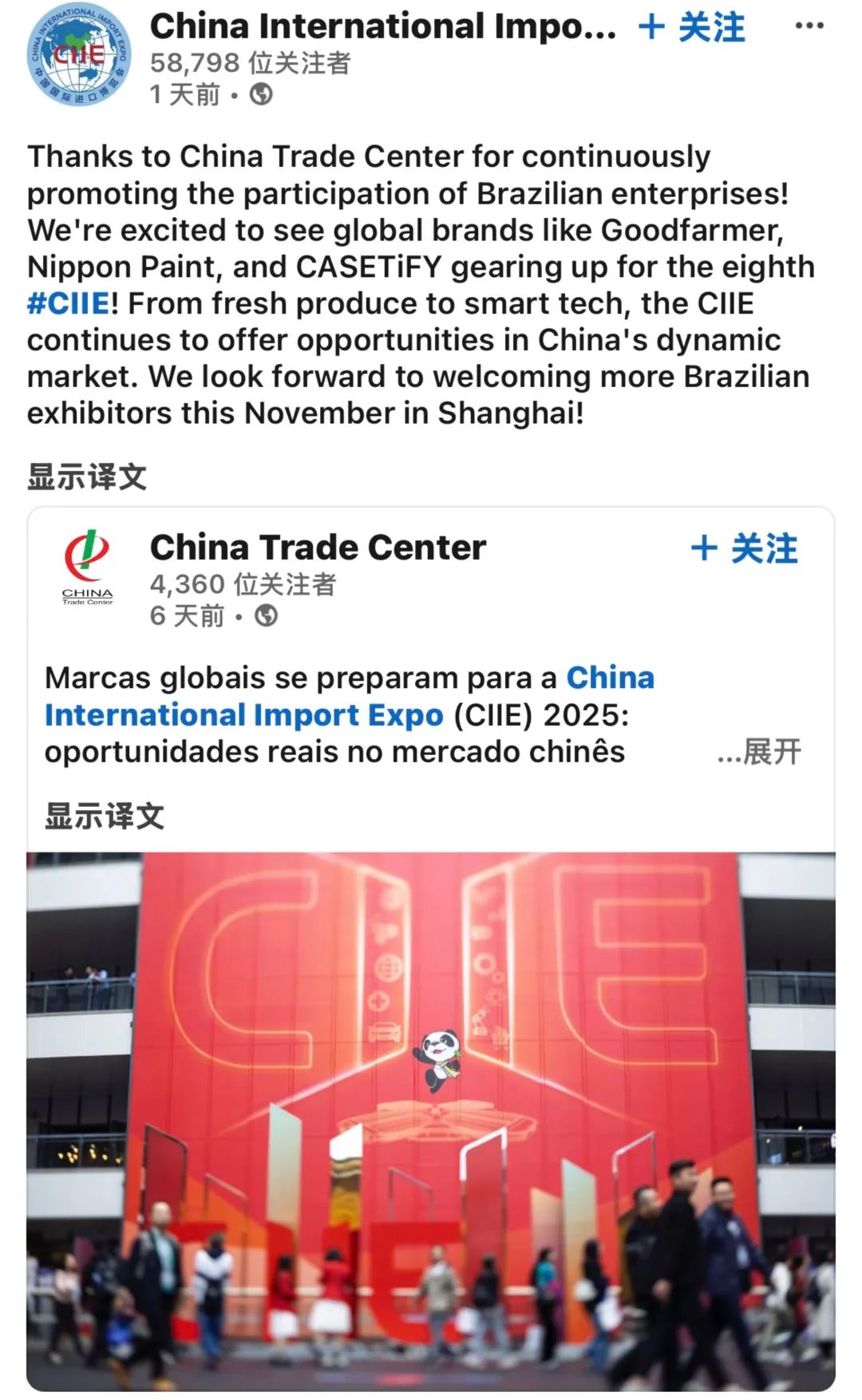Show translation of the main post text

pyautogui.click(x=87, y=477)
